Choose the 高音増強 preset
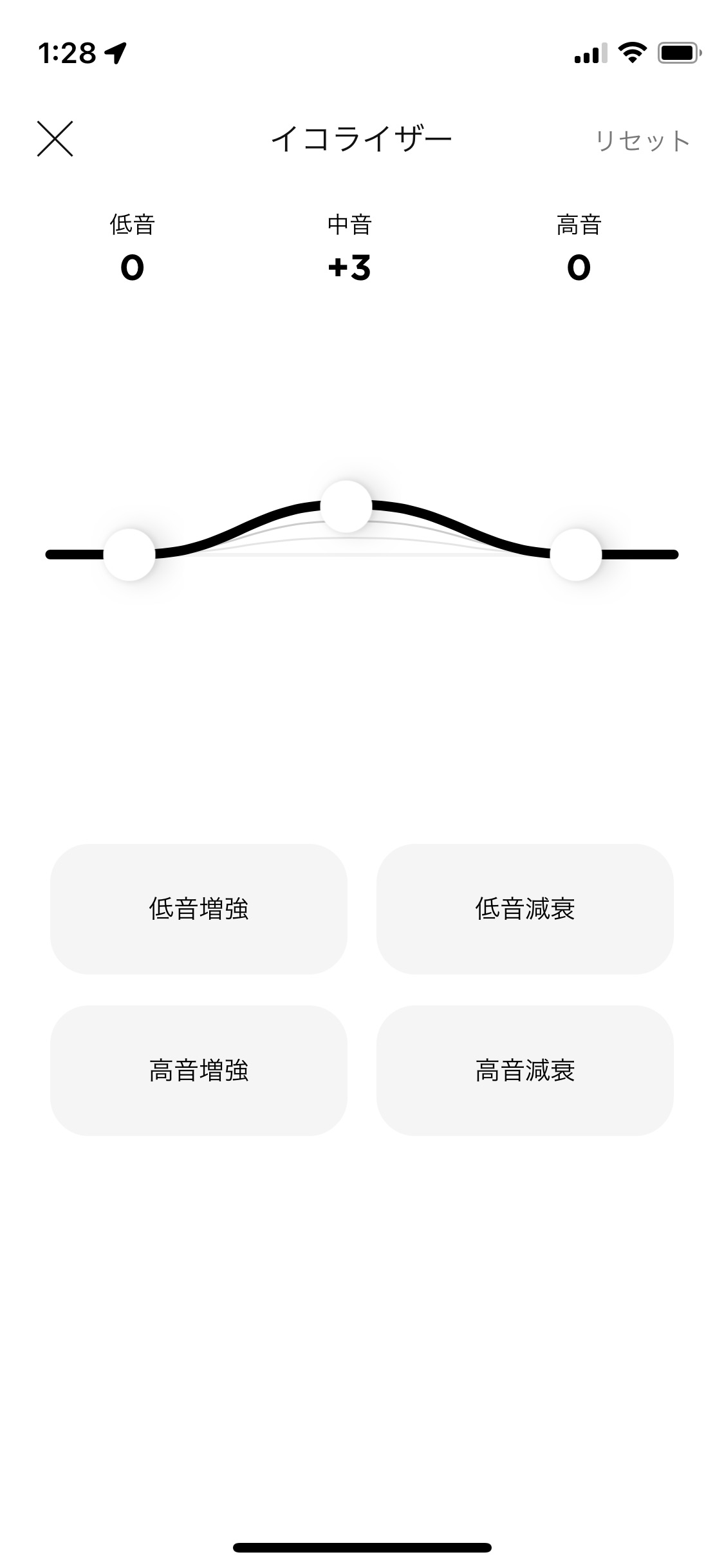This screenshot has height=1568, width=724. pos(199,1070)
